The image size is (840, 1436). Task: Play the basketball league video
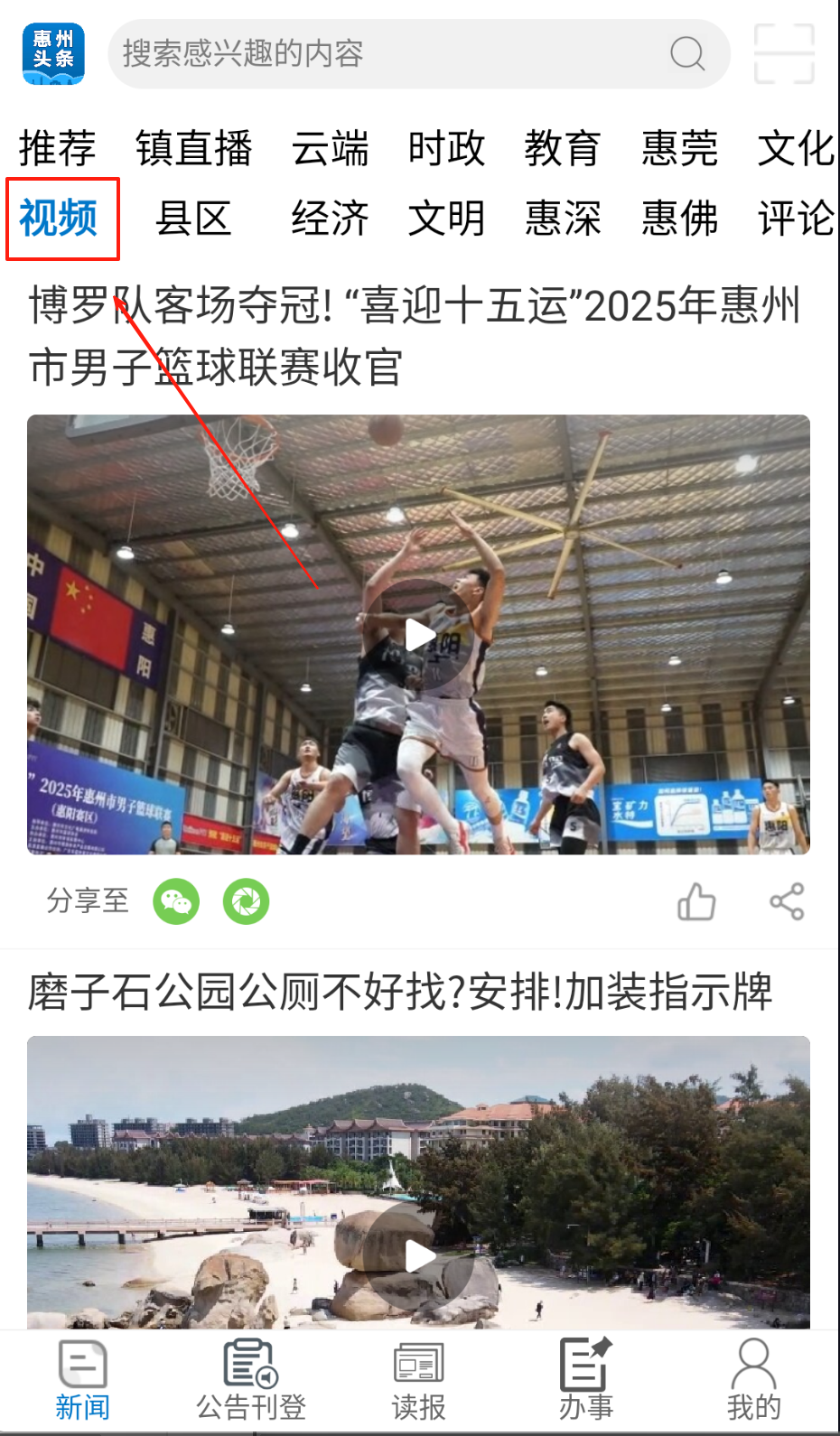point(418,635)
